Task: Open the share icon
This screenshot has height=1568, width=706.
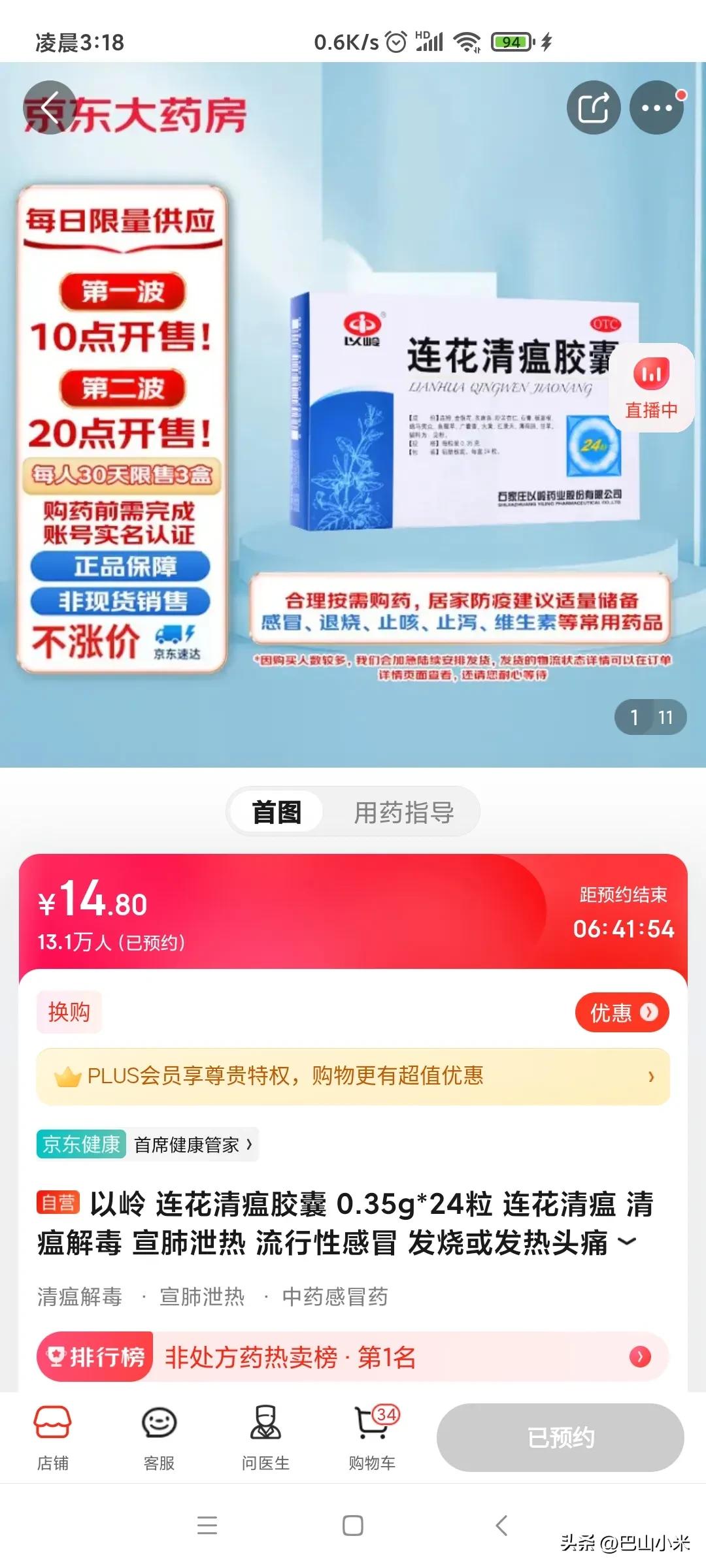Action: tap(592, 106)
